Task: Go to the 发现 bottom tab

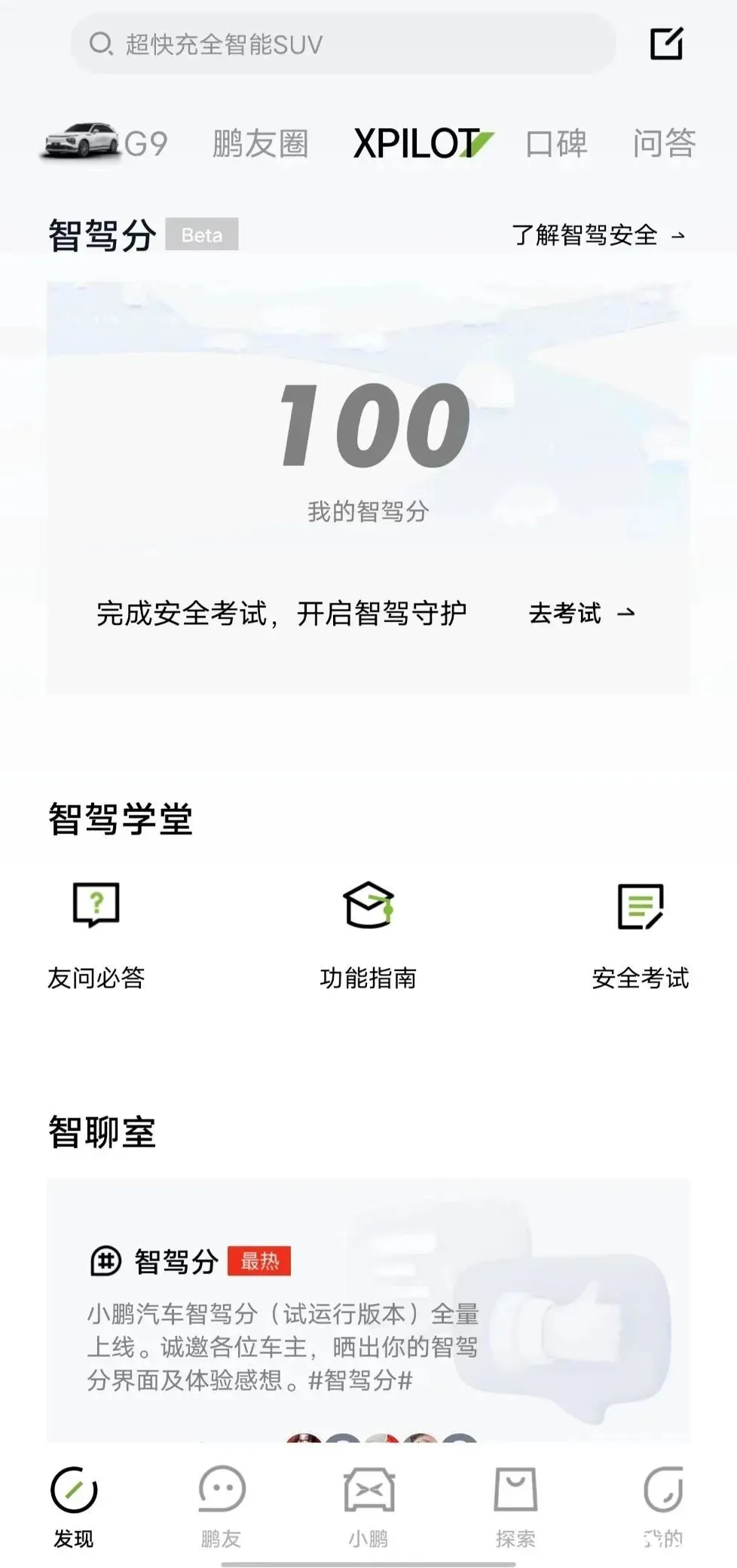Action: pos(74,1505)
